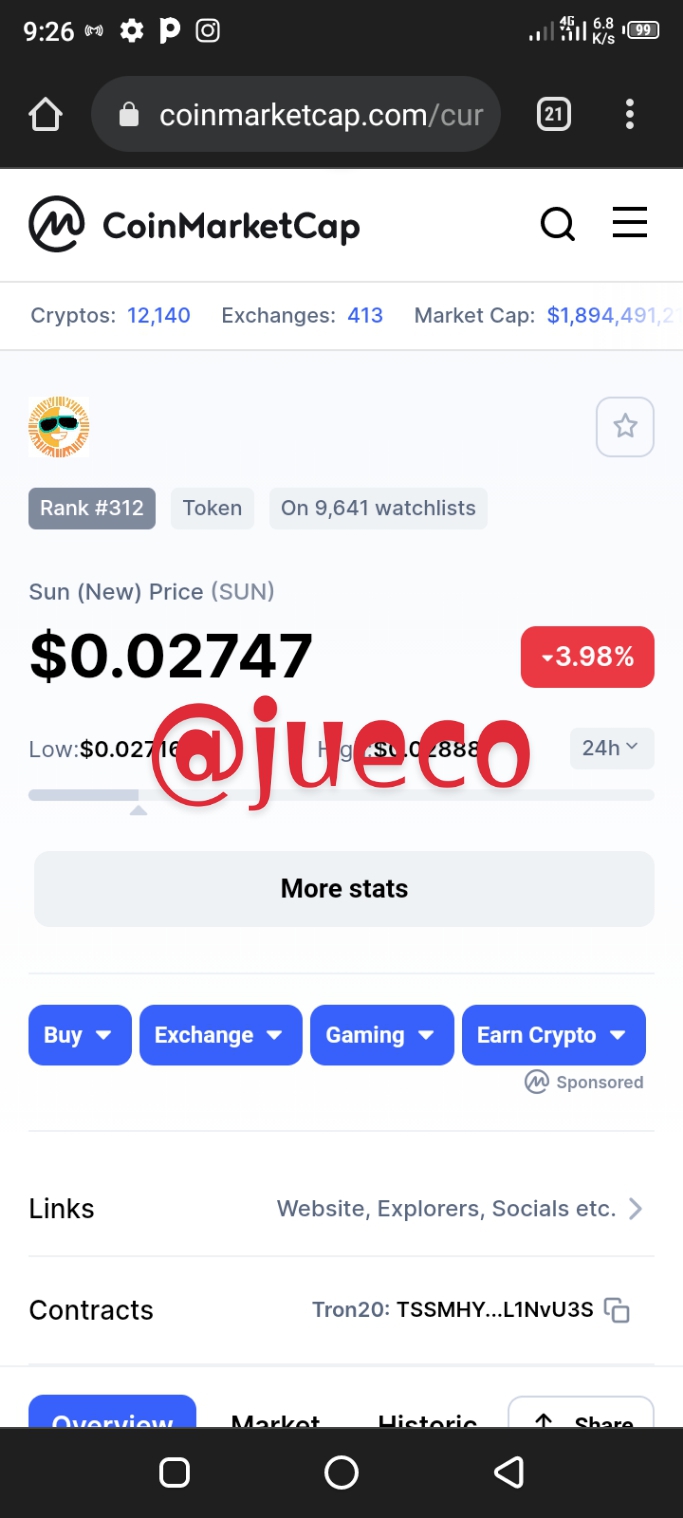Open Links row for website and explorers
This screenshot has height=1518, width=683.
pyautogui.click(x=341, y=1208)
